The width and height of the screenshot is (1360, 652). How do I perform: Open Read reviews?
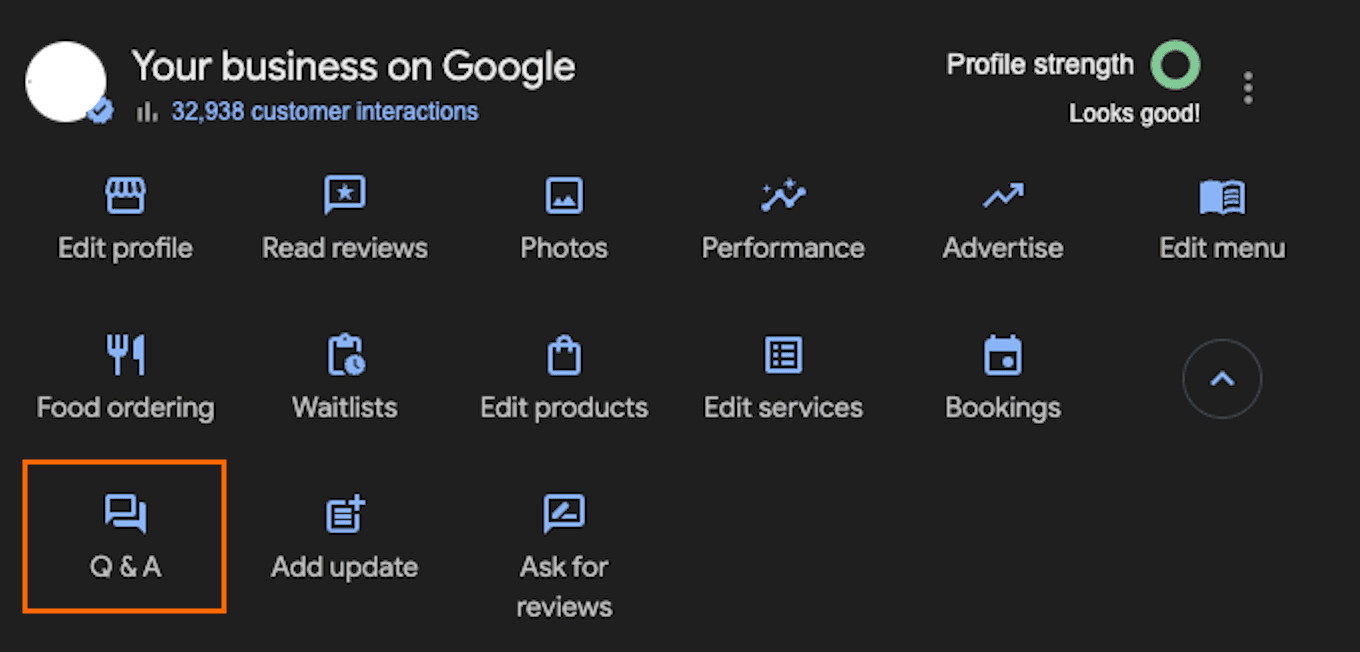[345, 219]
